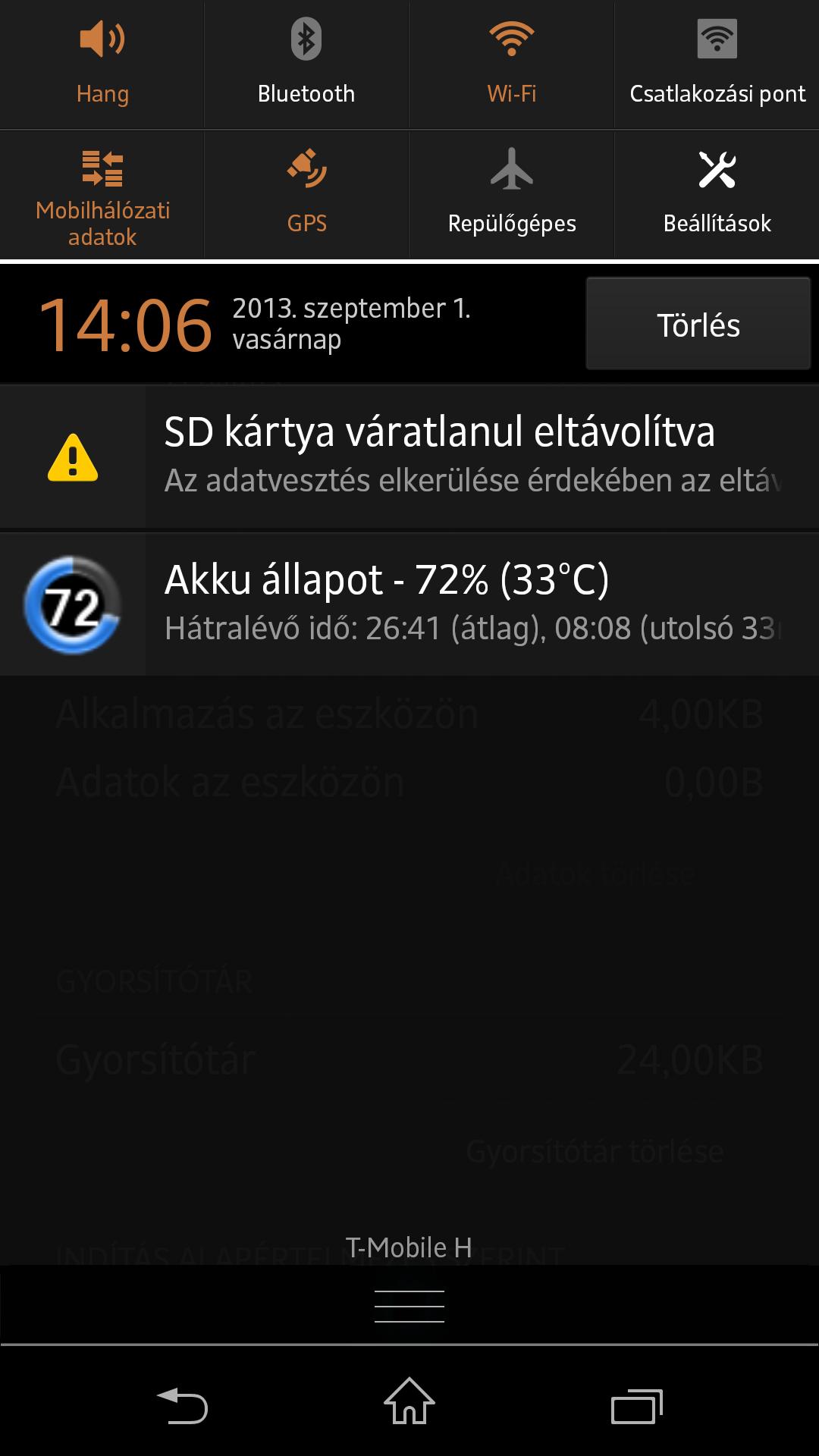Disable Wi-Fi quick toggle
The image size is (819, 1456).
pos(511,64)
